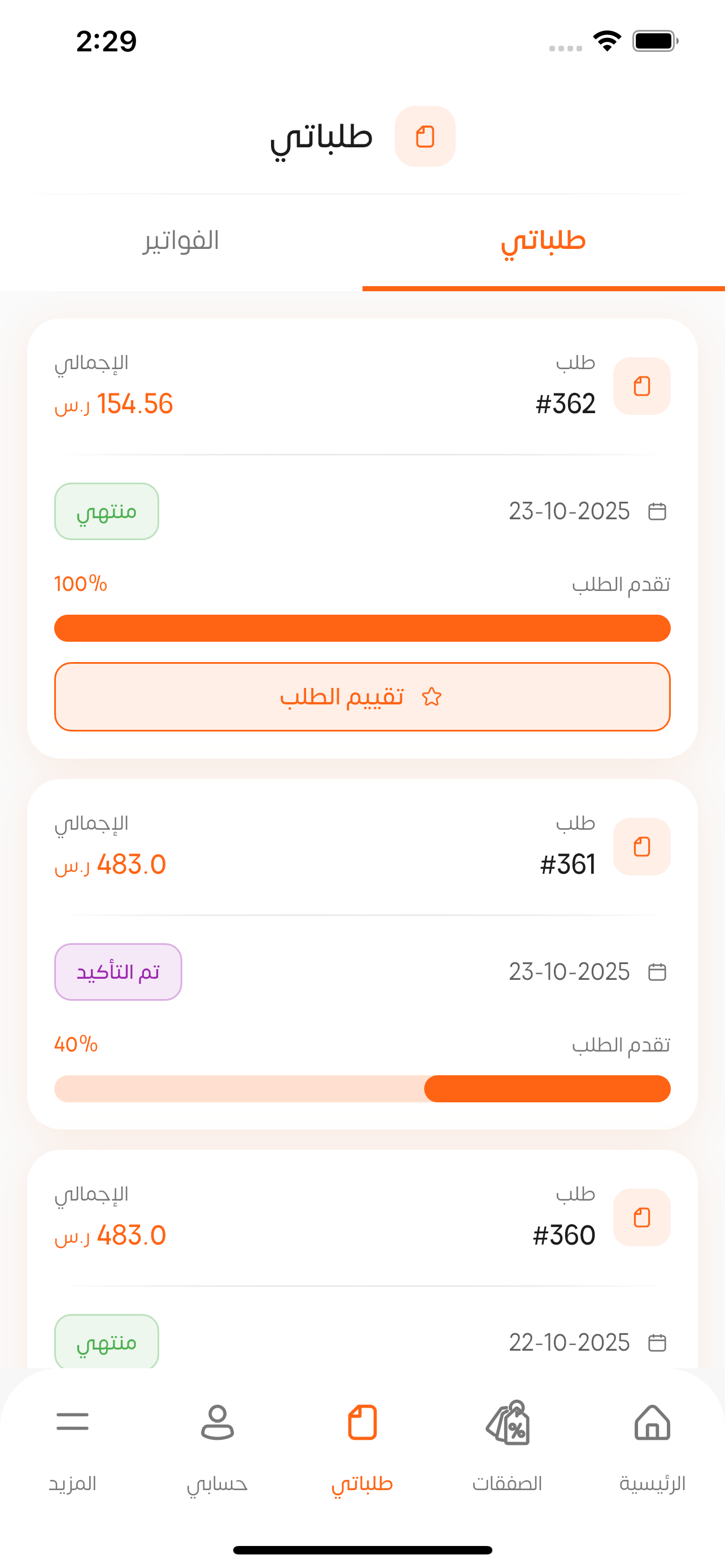Click the calendar icon next to 22-10-2025
This screenshot has width=725, height=1568.
click(657, 1343)
